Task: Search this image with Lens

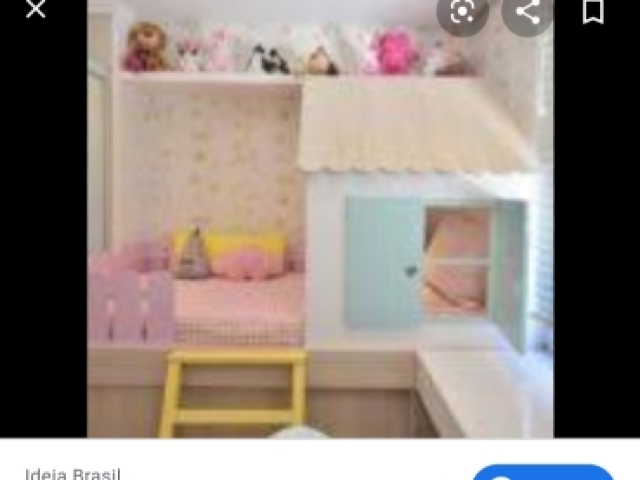Action: [462, 12]
